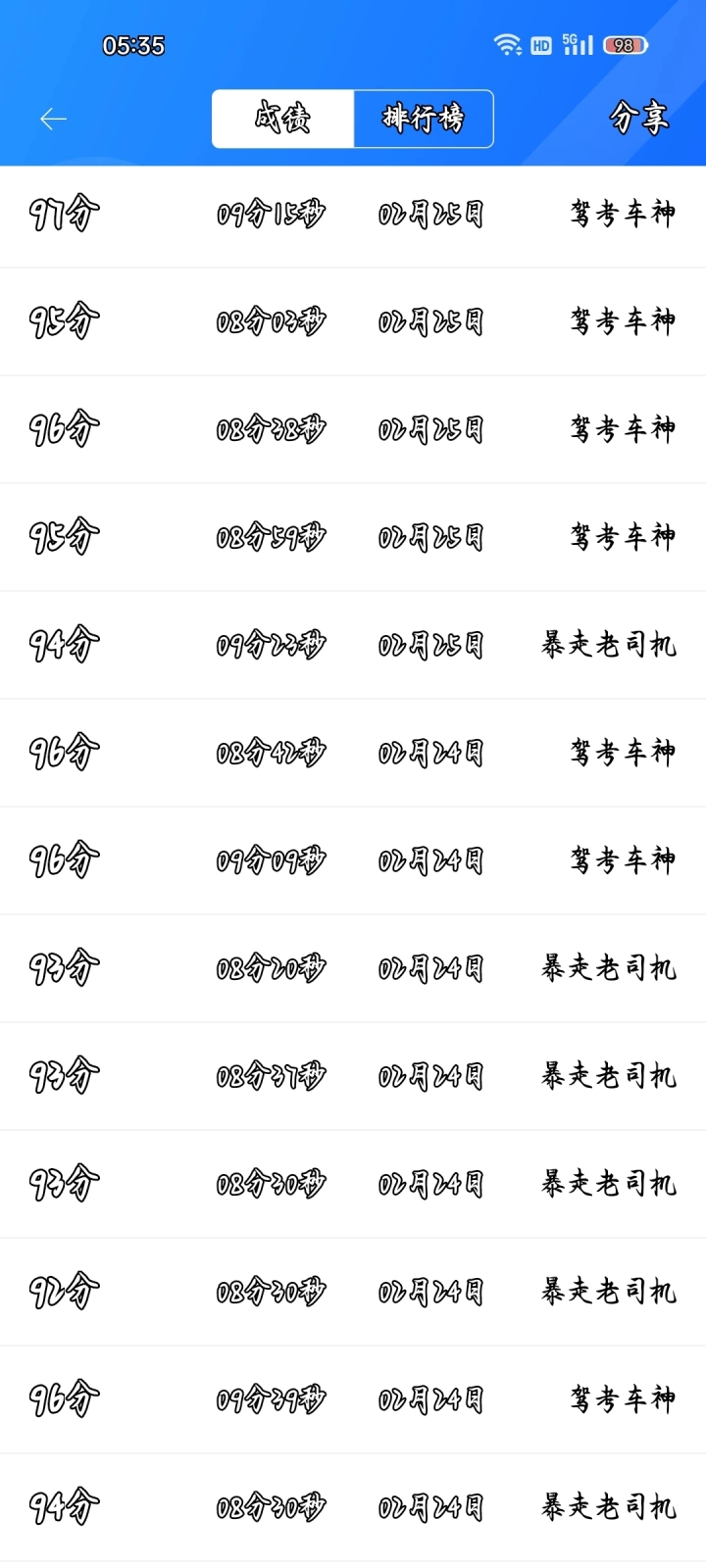Open the 92分 record at 08分30秒
Screen dimensions: 706x1568
(353, 1292)
